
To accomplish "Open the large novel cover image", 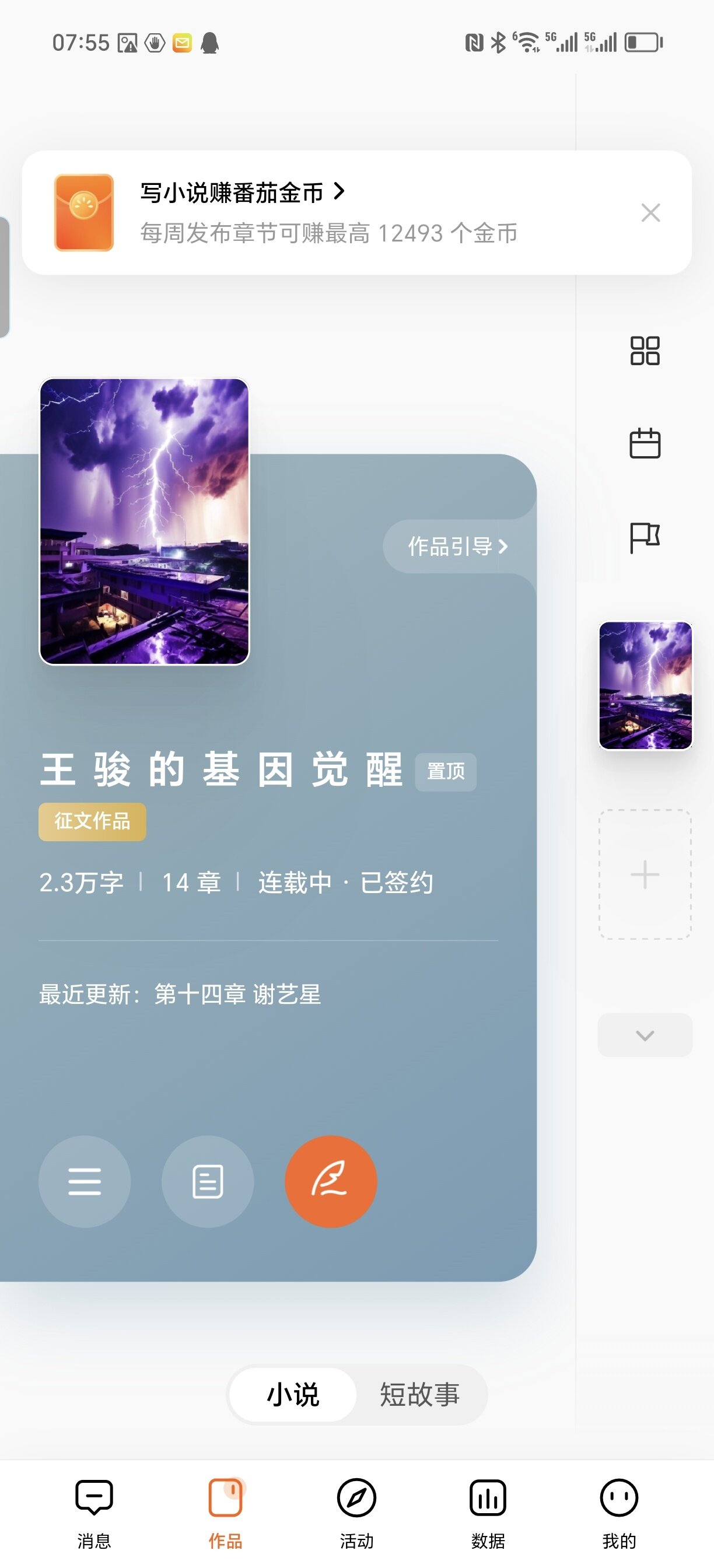I will coord(144,521).
